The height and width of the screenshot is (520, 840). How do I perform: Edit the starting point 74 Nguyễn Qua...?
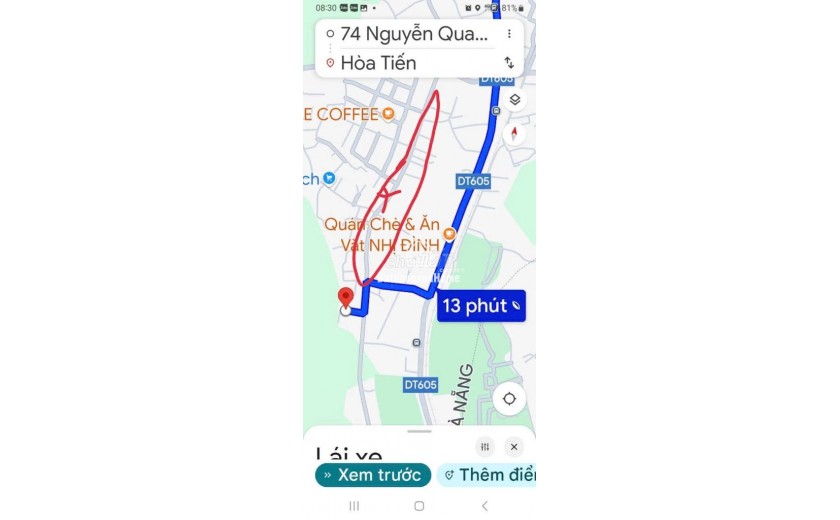[x=415, y=34]
